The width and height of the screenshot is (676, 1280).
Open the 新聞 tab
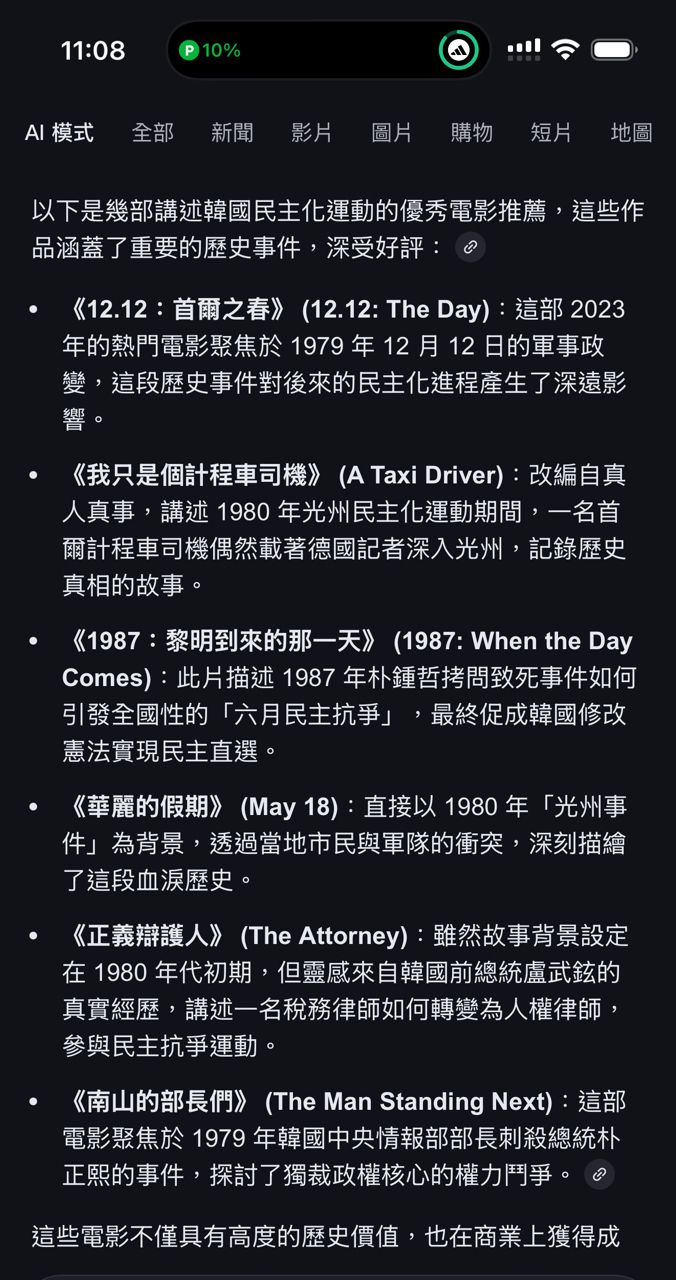tap(232, 132)
